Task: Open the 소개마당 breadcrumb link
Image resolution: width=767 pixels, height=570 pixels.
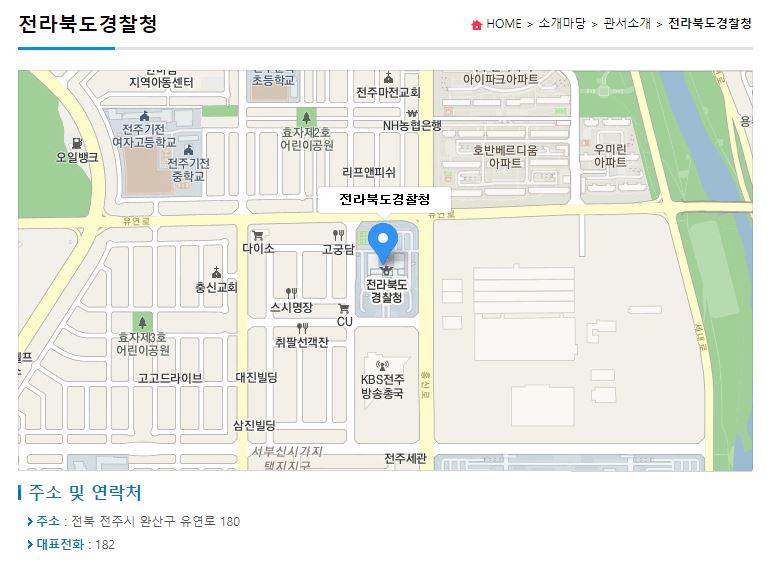Action: tap(561, 23)
